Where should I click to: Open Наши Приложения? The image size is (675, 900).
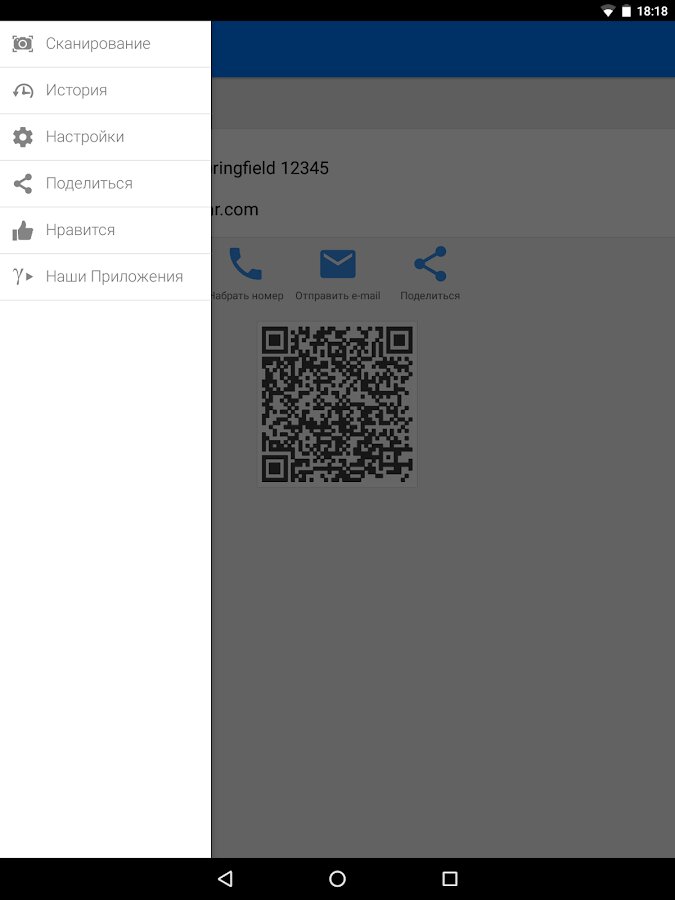point(114,276)
